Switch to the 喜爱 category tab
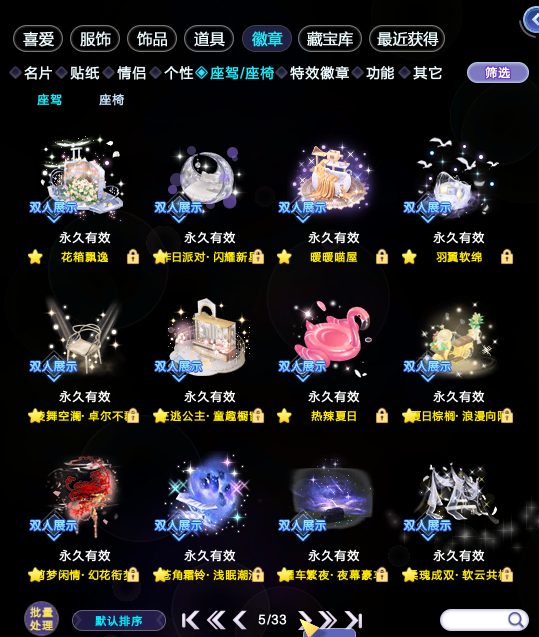Viewport: 539px width, 637px height. pyautogui.click(x=38, y=39)
